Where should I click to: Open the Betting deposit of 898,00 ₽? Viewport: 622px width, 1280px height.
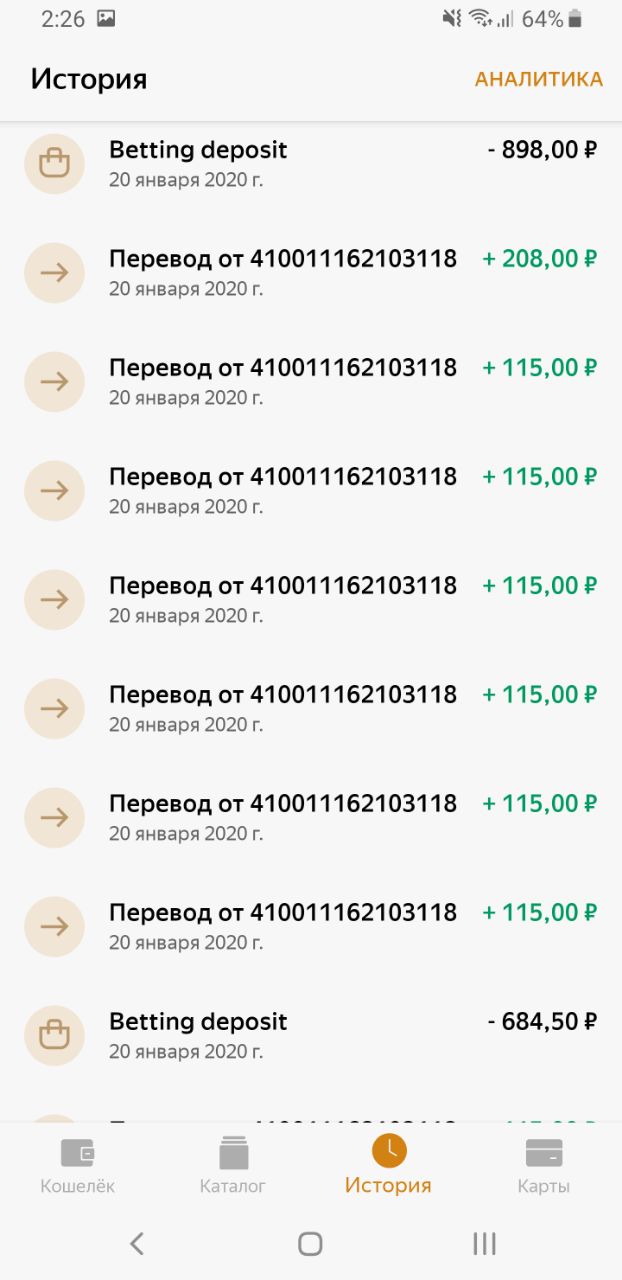311,164
